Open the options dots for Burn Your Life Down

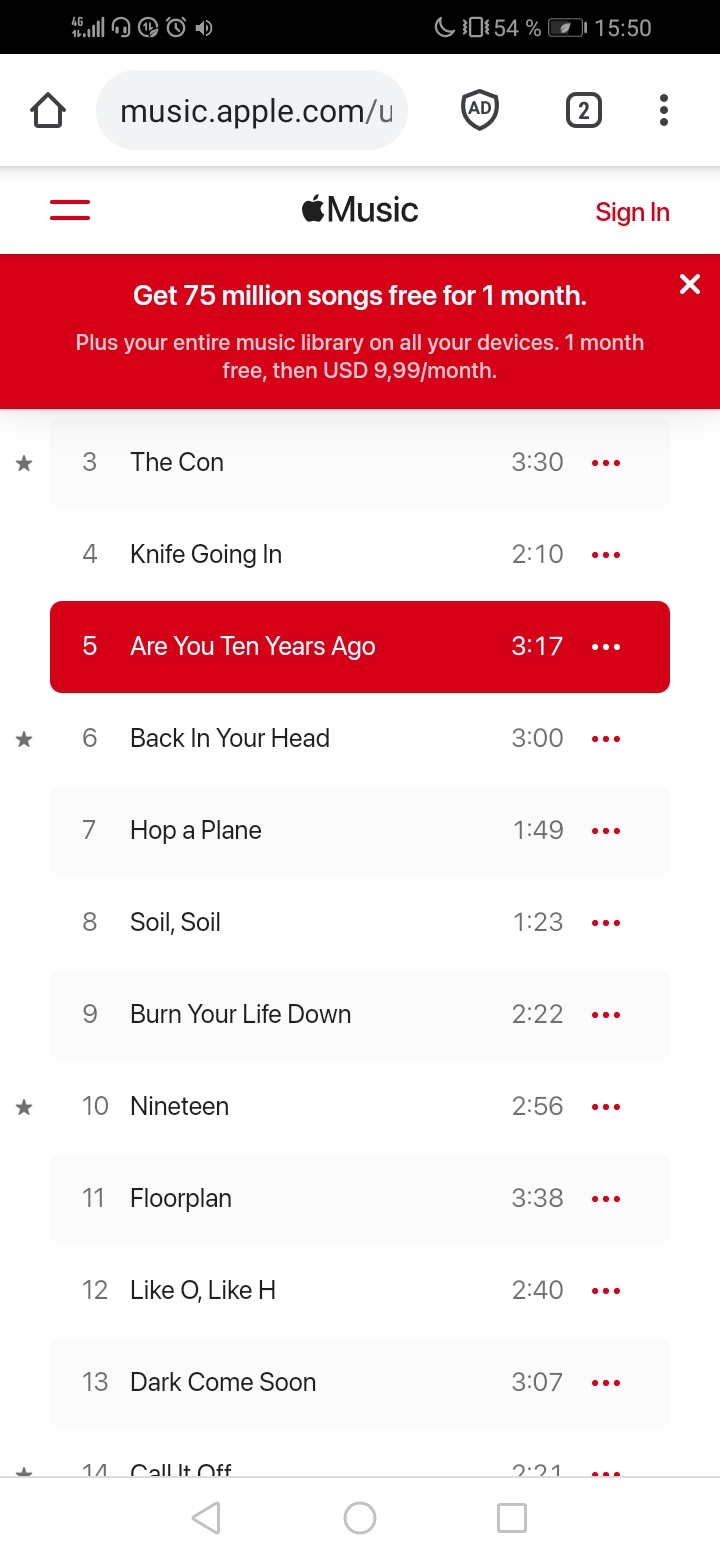click(606, 1015)
